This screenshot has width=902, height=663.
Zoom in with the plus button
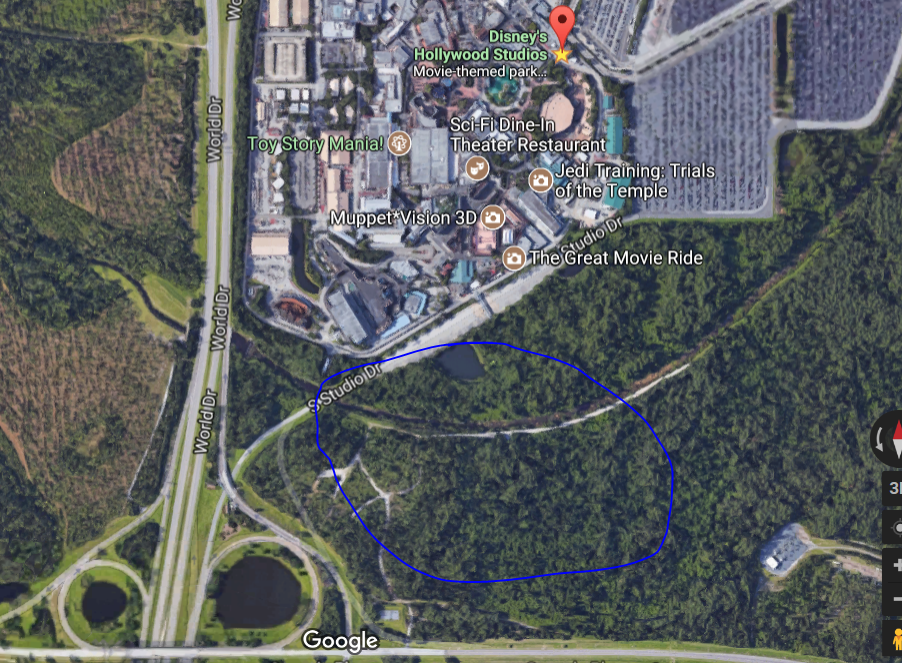click(894, 567)
